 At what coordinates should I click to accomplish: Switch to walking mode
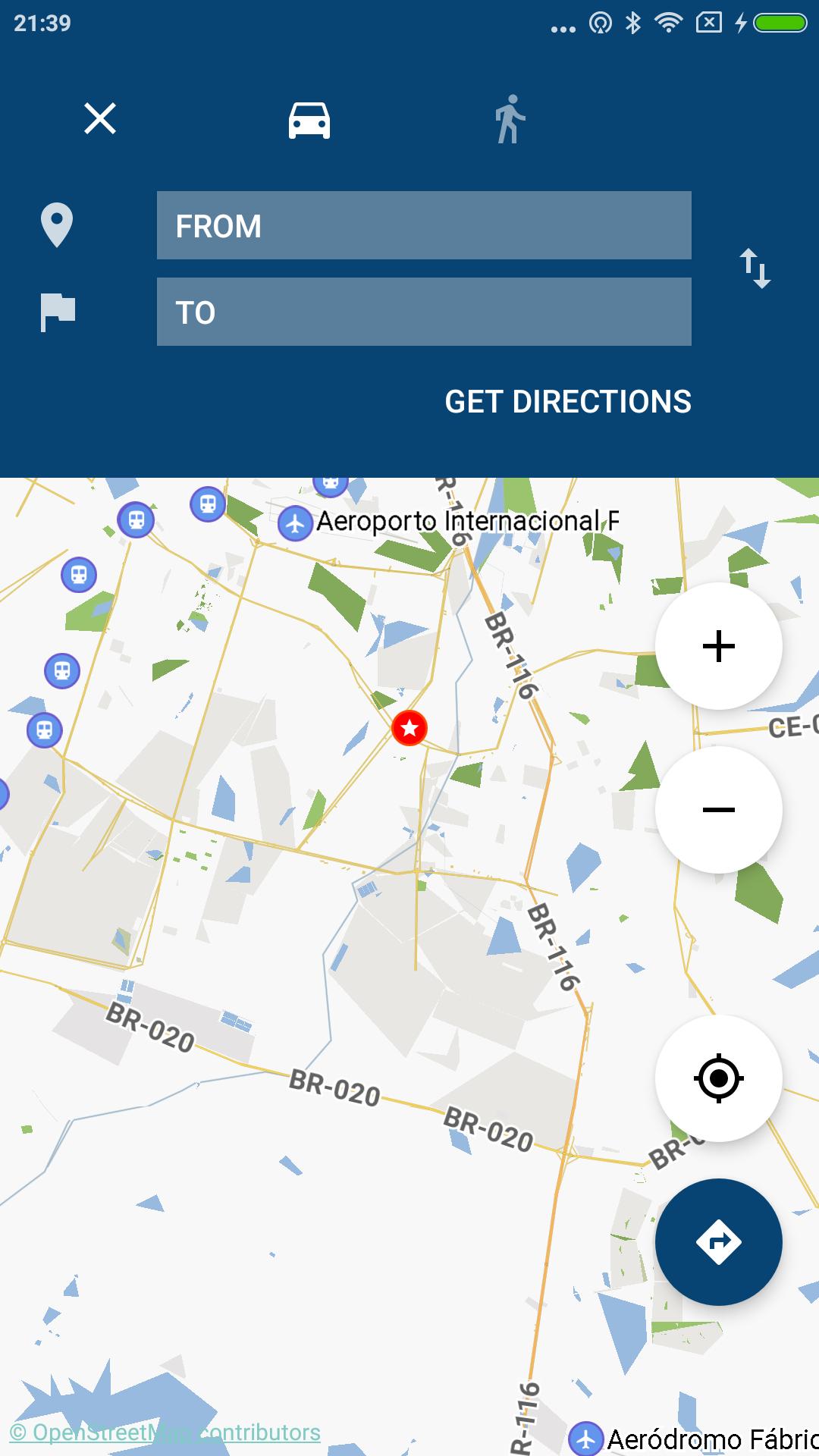tap(510, 120)
